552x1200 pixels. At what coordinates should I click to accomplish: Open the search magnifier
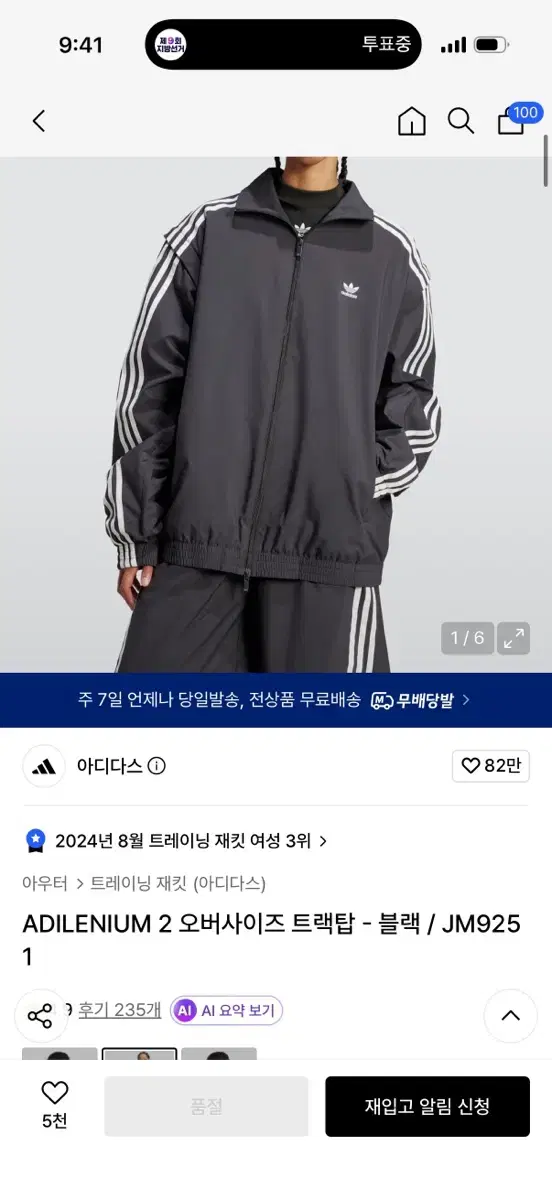click(x=460, y=122)
